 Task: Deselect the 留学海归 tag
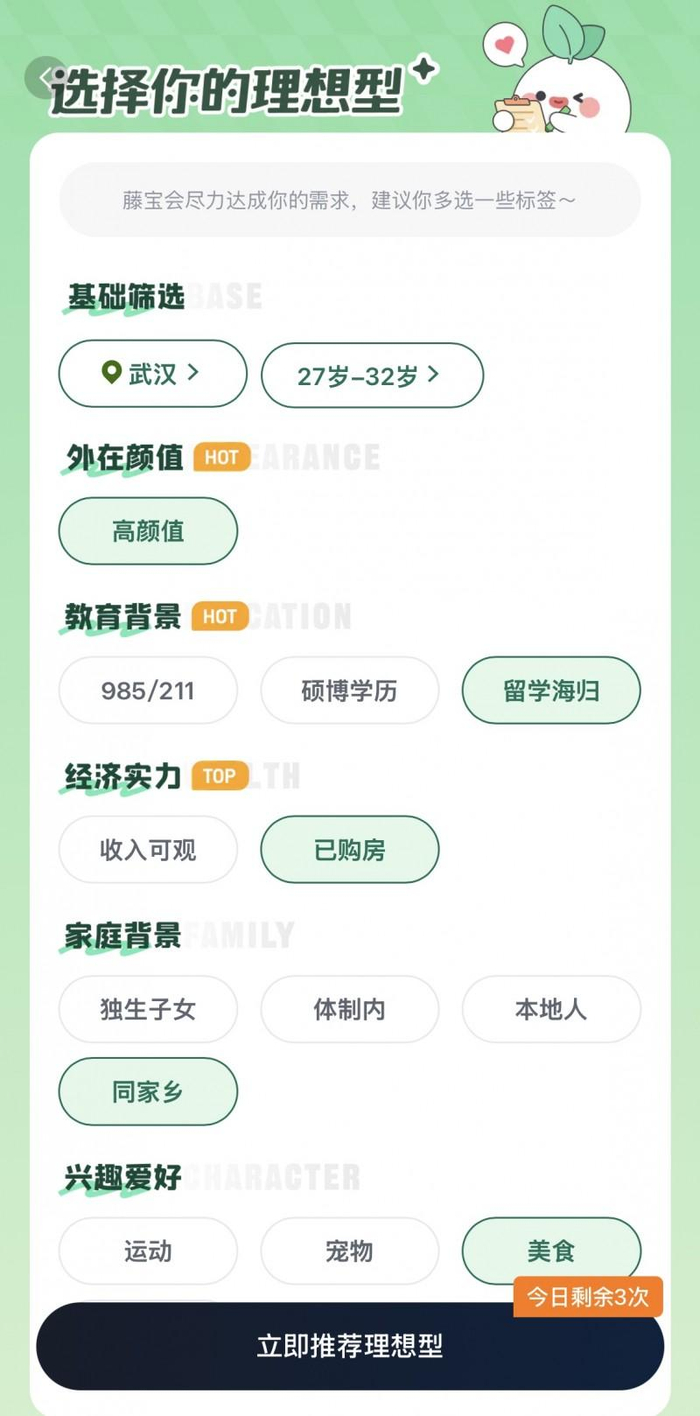(551, 690)
